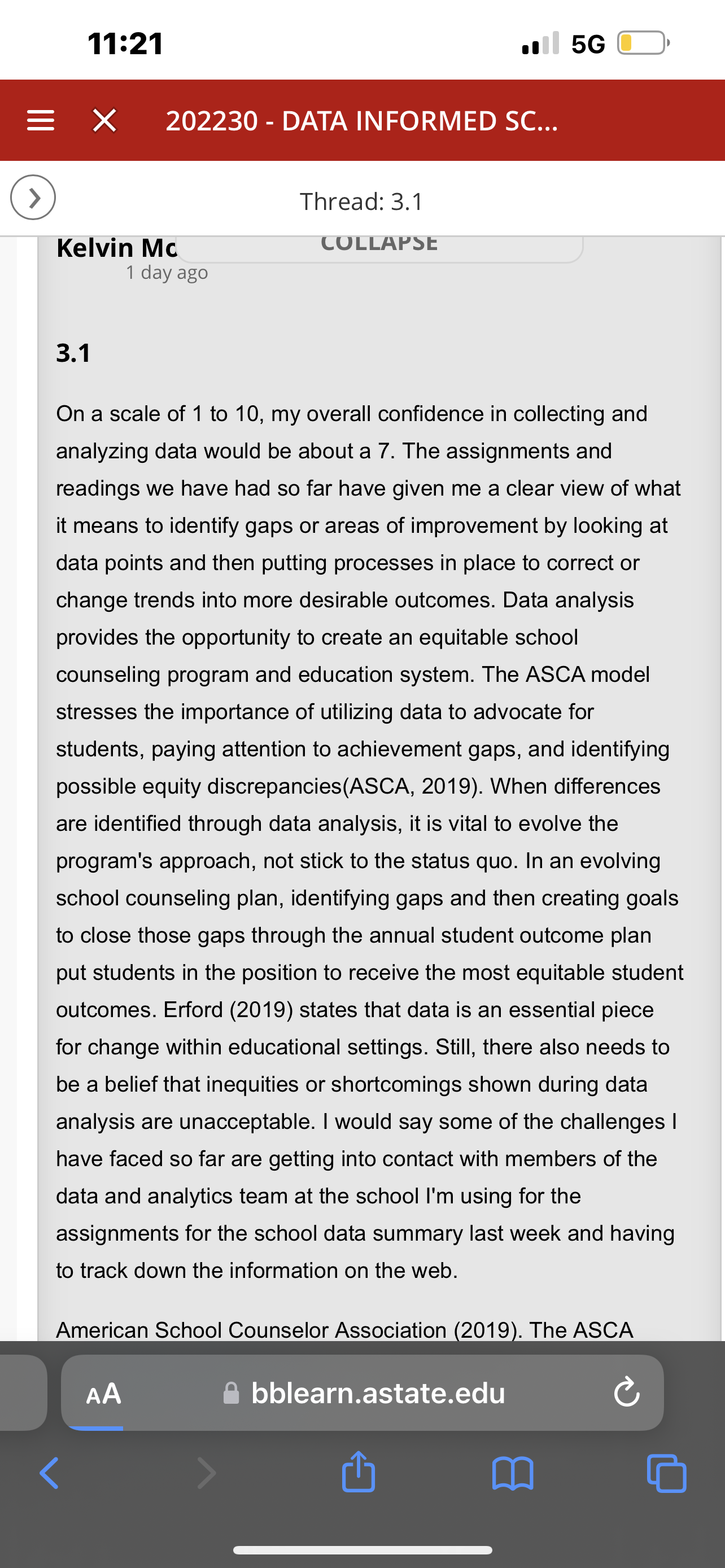View open browser tabs
Screen dimensions: 725x1568
click(x=667, y=1473)
